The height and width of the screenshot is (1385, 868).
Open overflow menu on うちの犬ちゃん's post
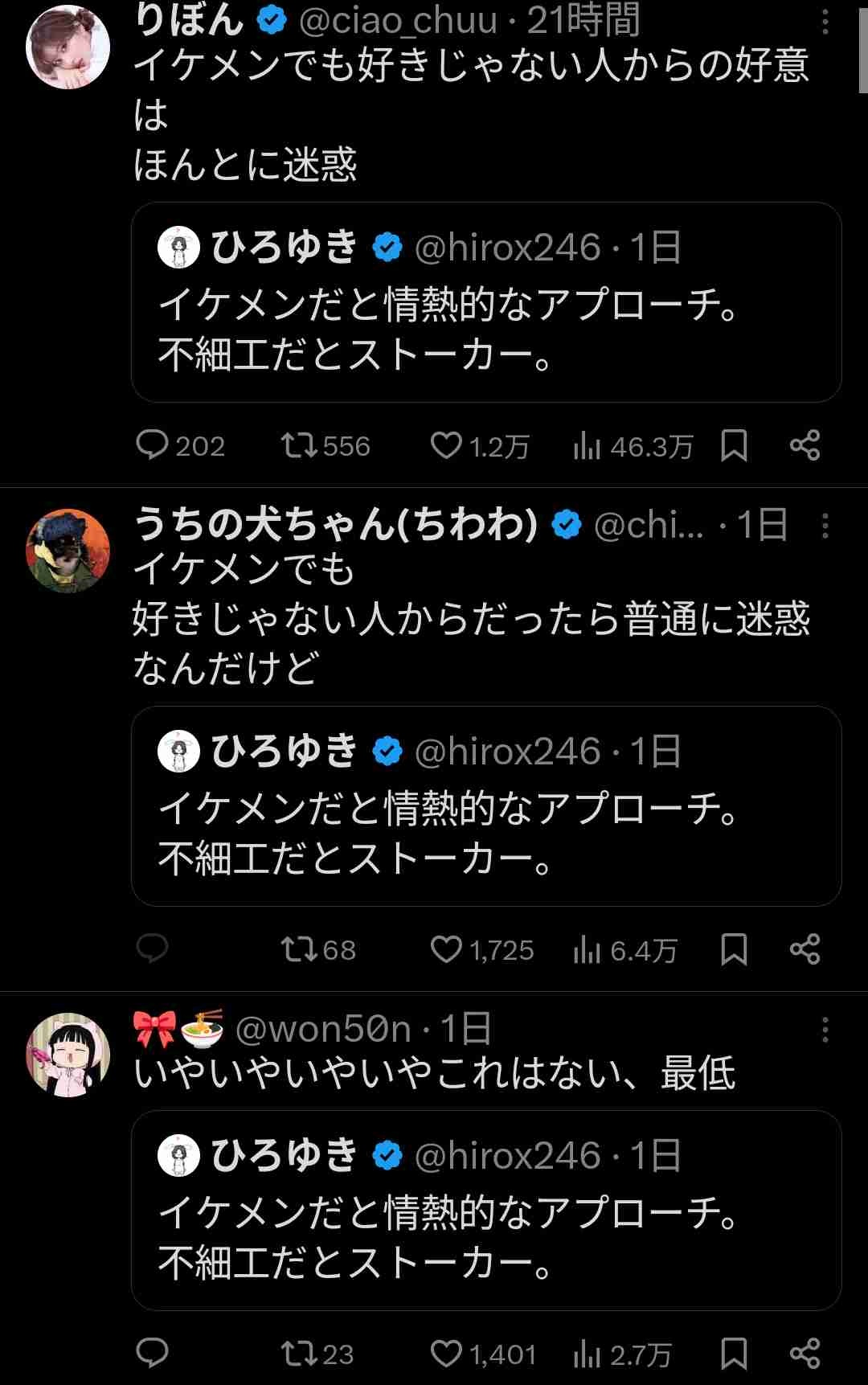point(825,526)
